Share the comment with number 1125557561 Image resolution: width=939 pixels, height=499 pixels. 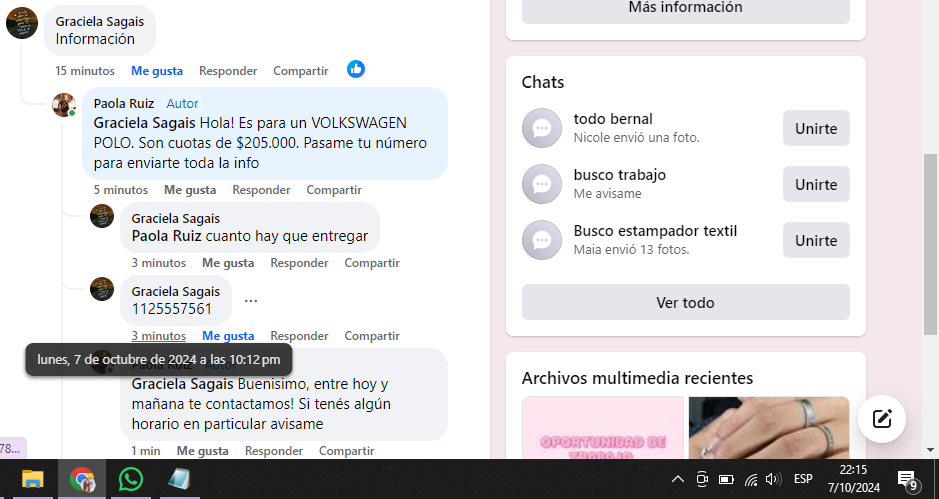click(372, 336)
